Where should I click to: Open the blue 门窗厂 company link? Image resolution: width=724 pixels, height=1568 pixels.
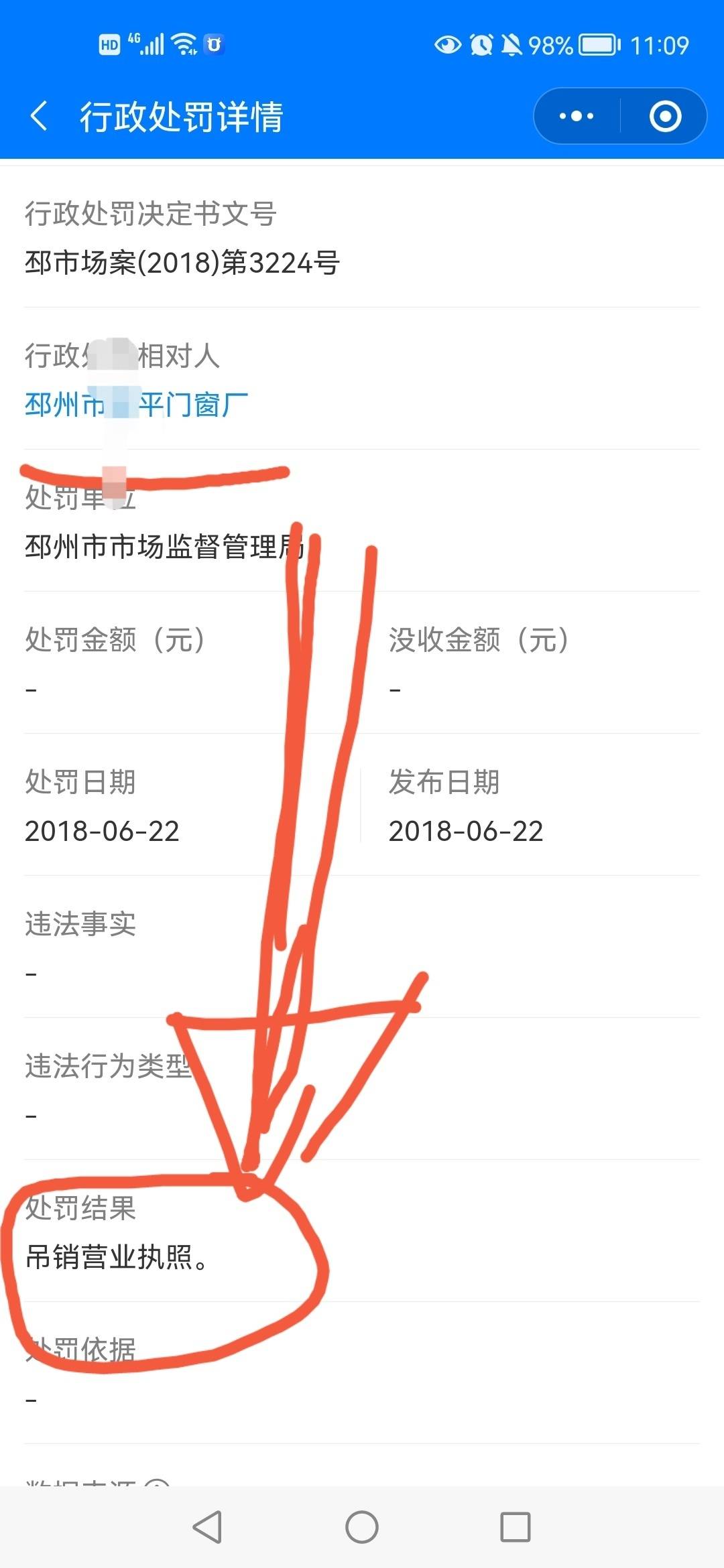pos(137,405)
